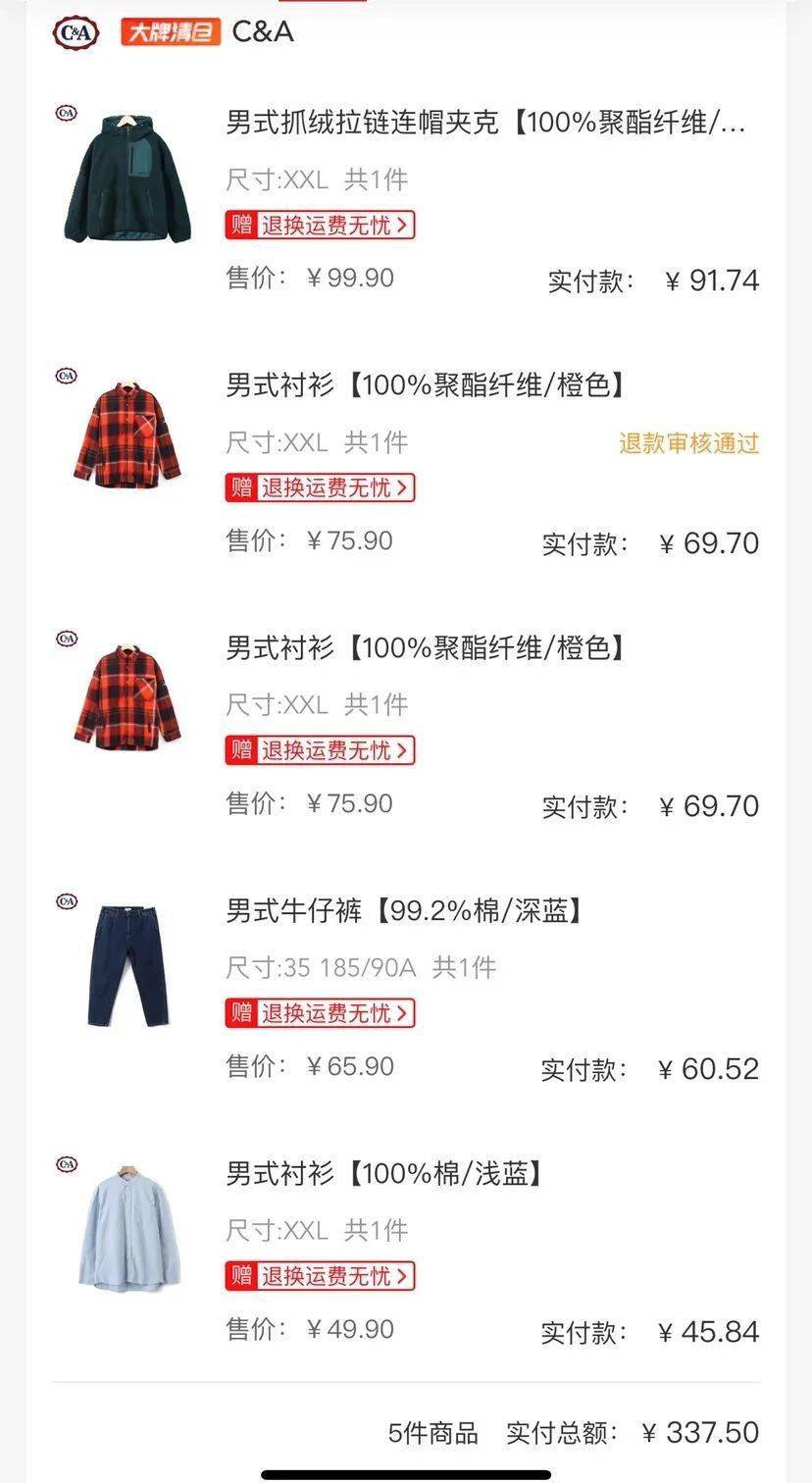The height and width of the screenshot is (1483, 812).
Task: Open 退换运费无忧 link on the fleece jacket
Action: 329,226
